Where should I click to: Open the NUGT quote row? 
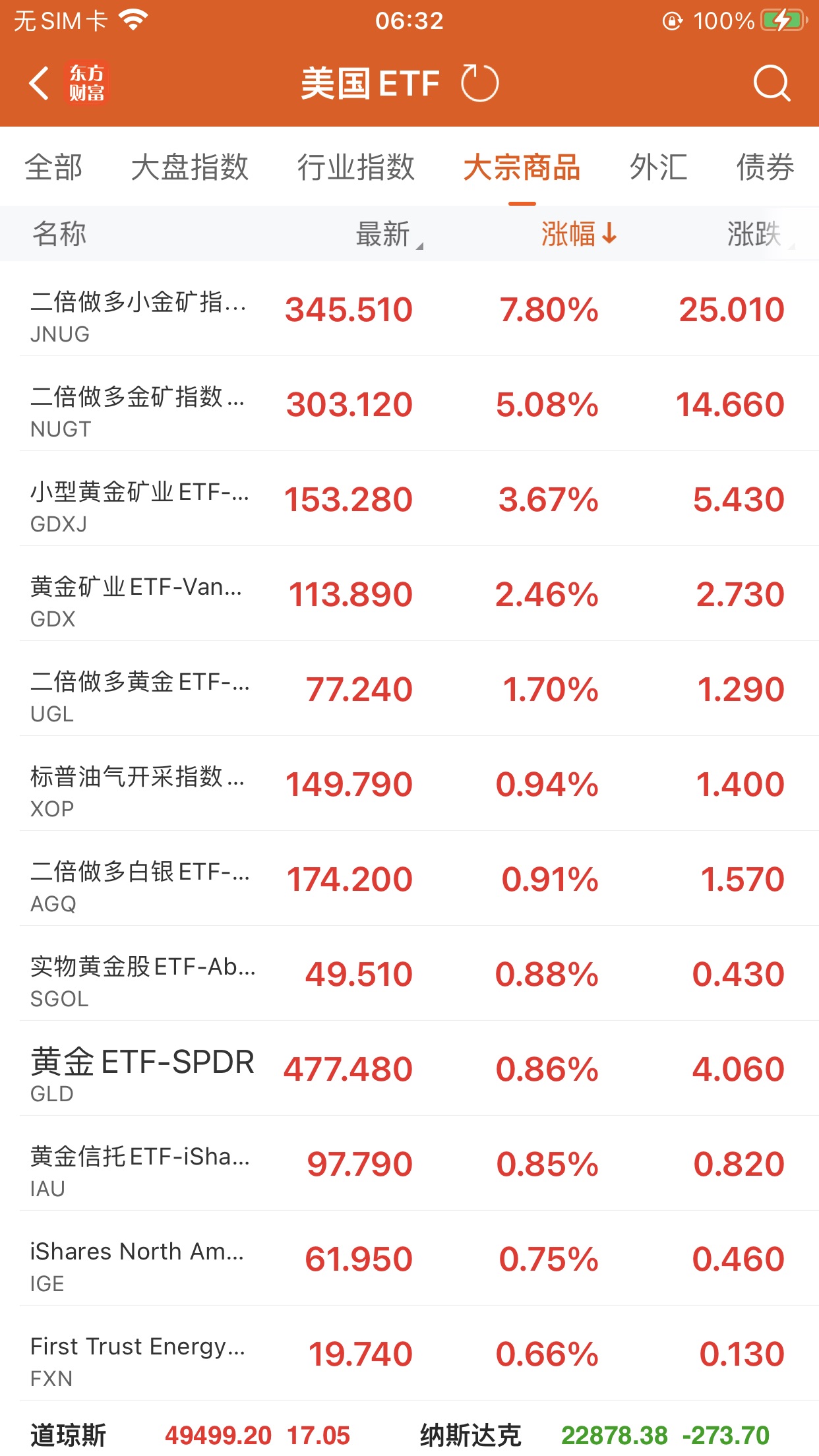(409, 405)
